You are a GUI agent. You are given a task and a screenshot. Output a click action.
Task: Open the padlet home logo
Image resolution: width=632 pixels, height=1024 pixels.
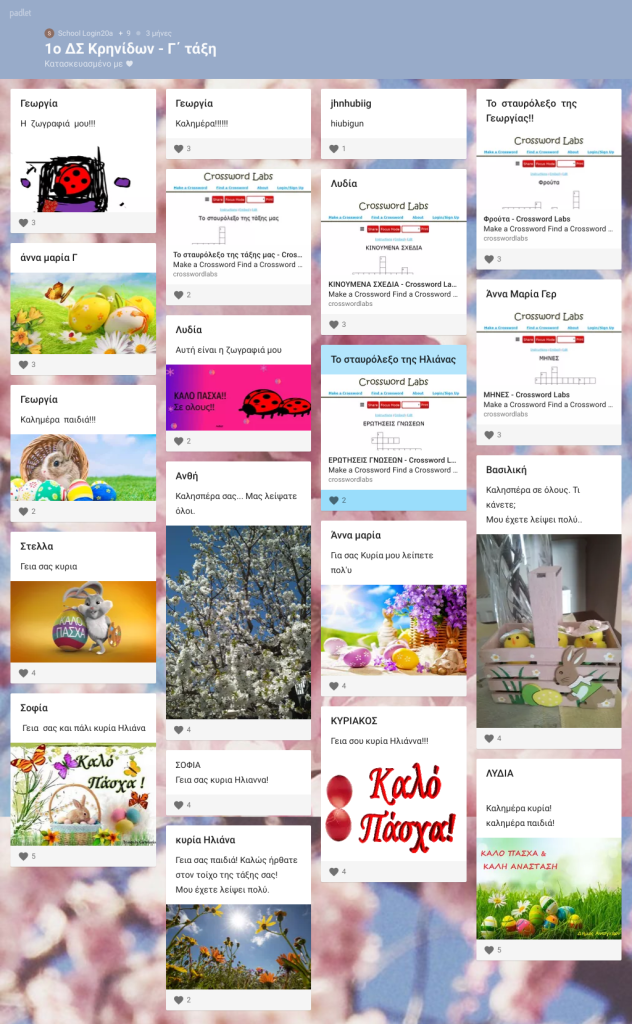click(x=20, y=13)
